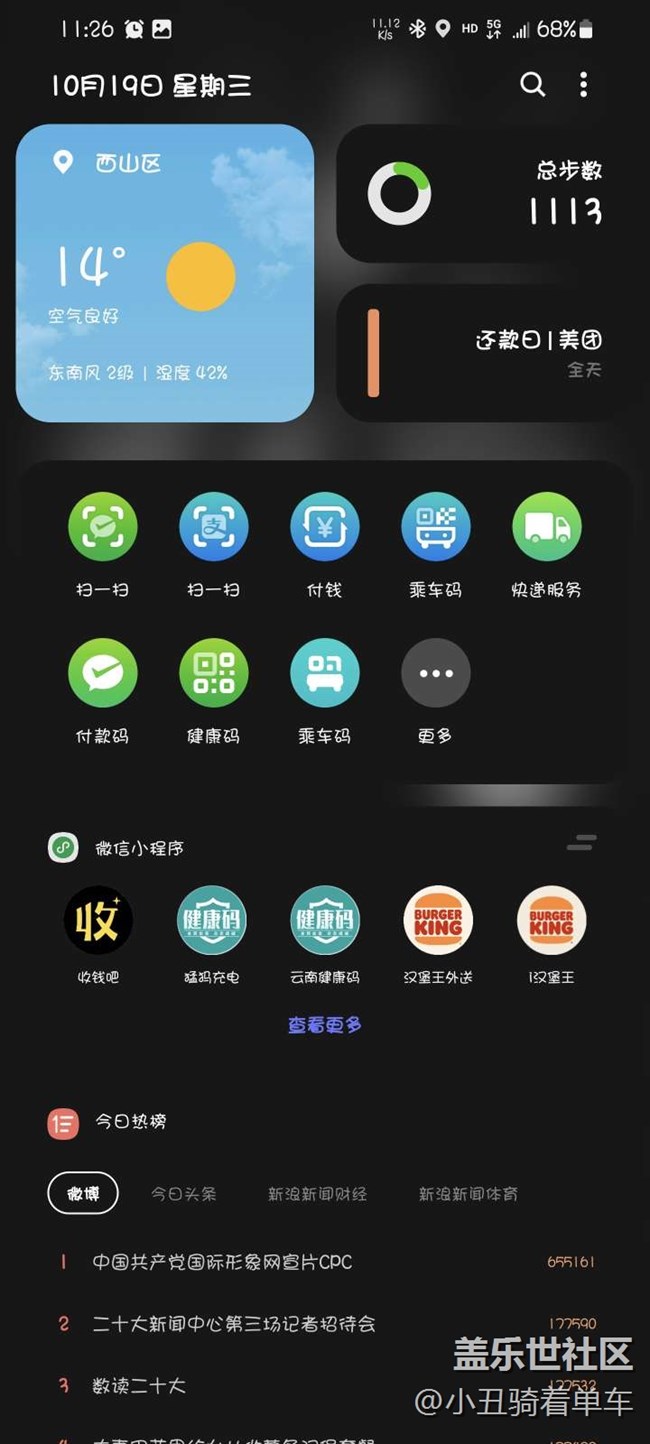Open the 快递服务 shortcut

[x=546, y=527]
